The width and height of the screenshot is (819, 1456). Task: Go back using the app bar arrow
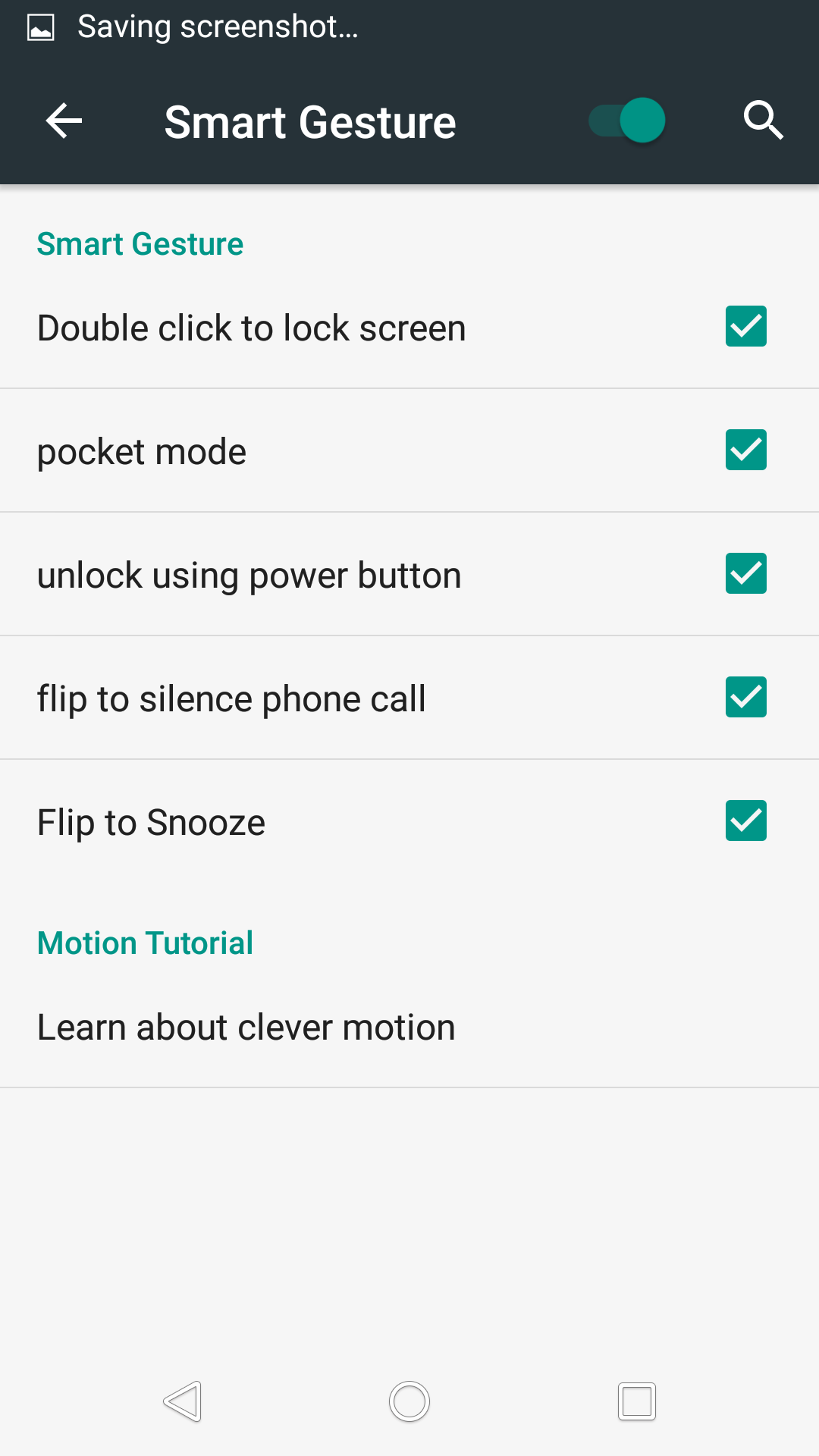point(64,121)
